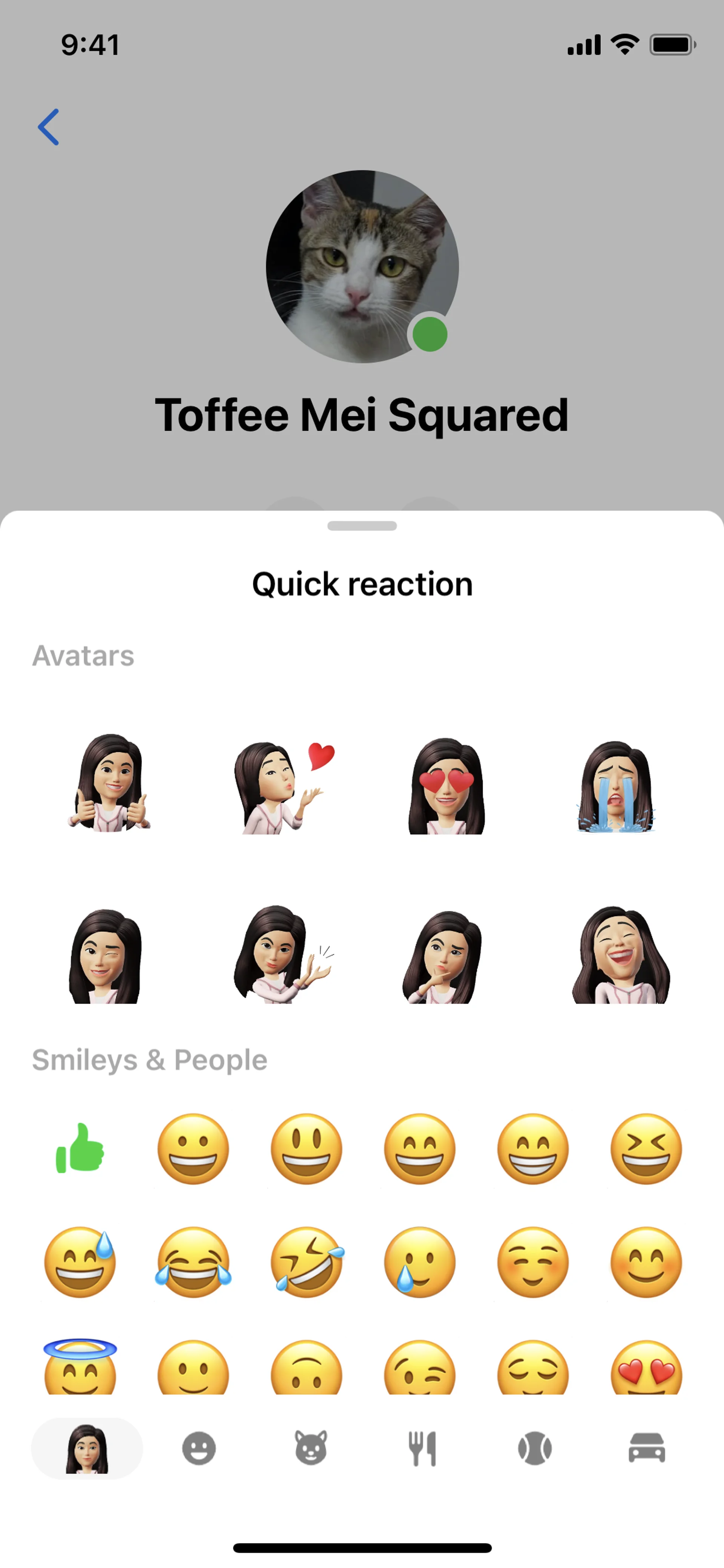Select the rolling-on-floor laughing emoji

(307, 1262)
